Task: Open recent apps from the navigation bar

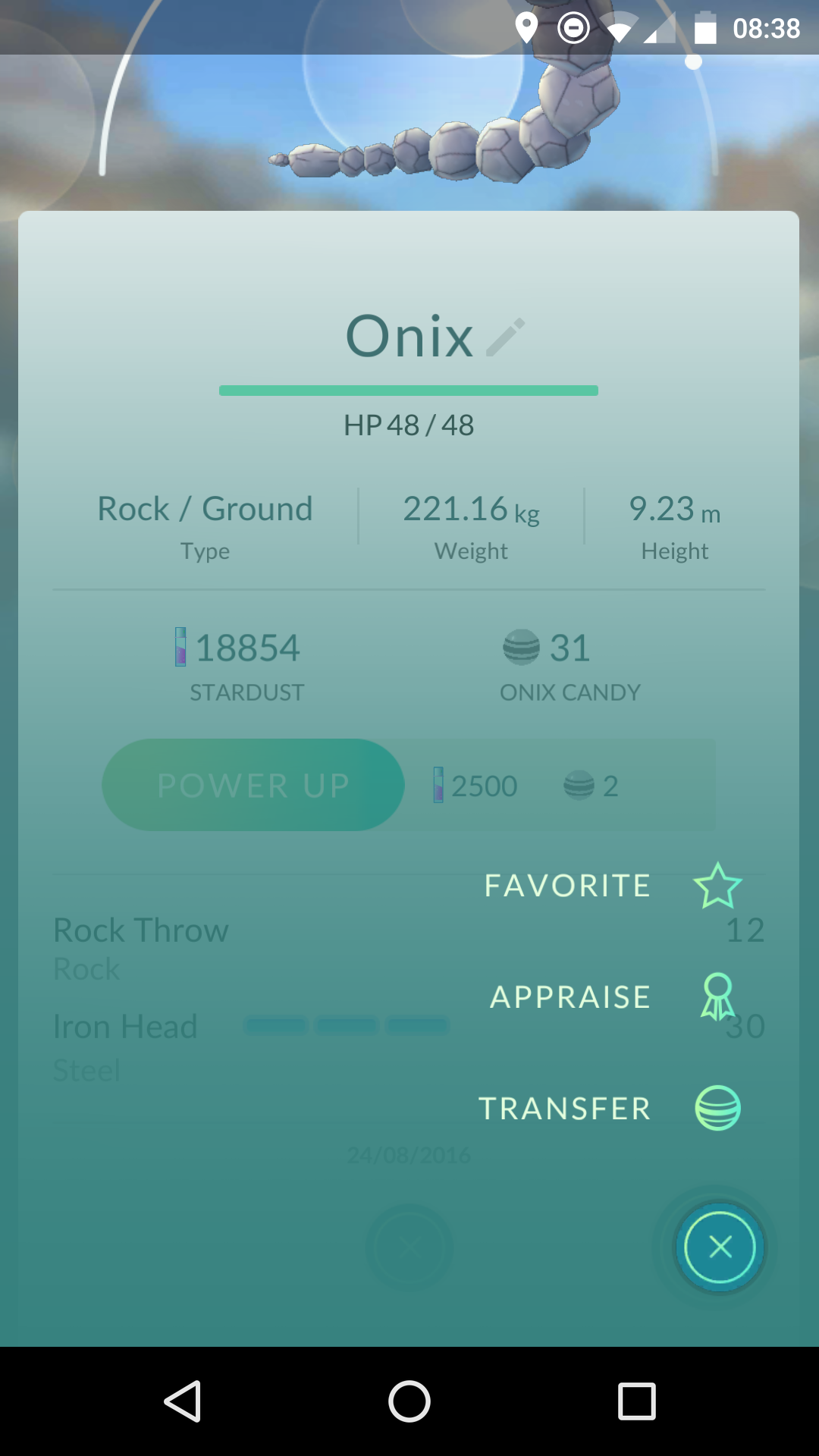Action: tap(636, 1401)
